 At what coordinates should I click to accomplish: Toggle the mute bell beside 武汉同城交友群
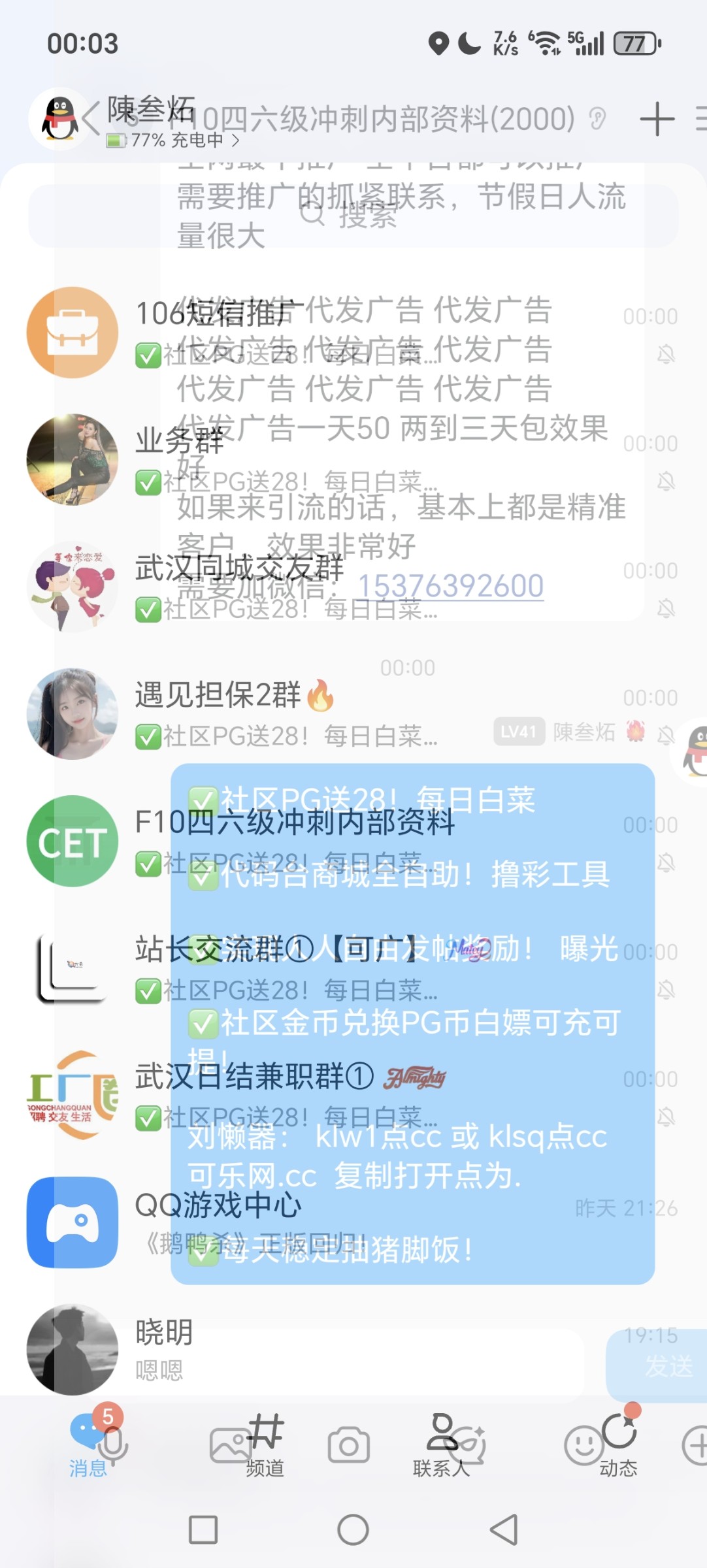click(665, 608)
